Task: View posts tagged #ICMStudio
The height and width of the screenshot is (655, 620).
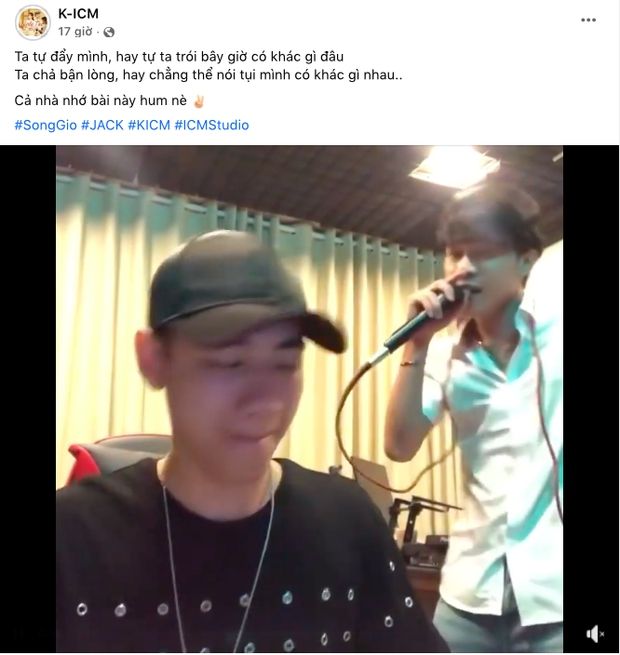Action: tap(211, 125)
